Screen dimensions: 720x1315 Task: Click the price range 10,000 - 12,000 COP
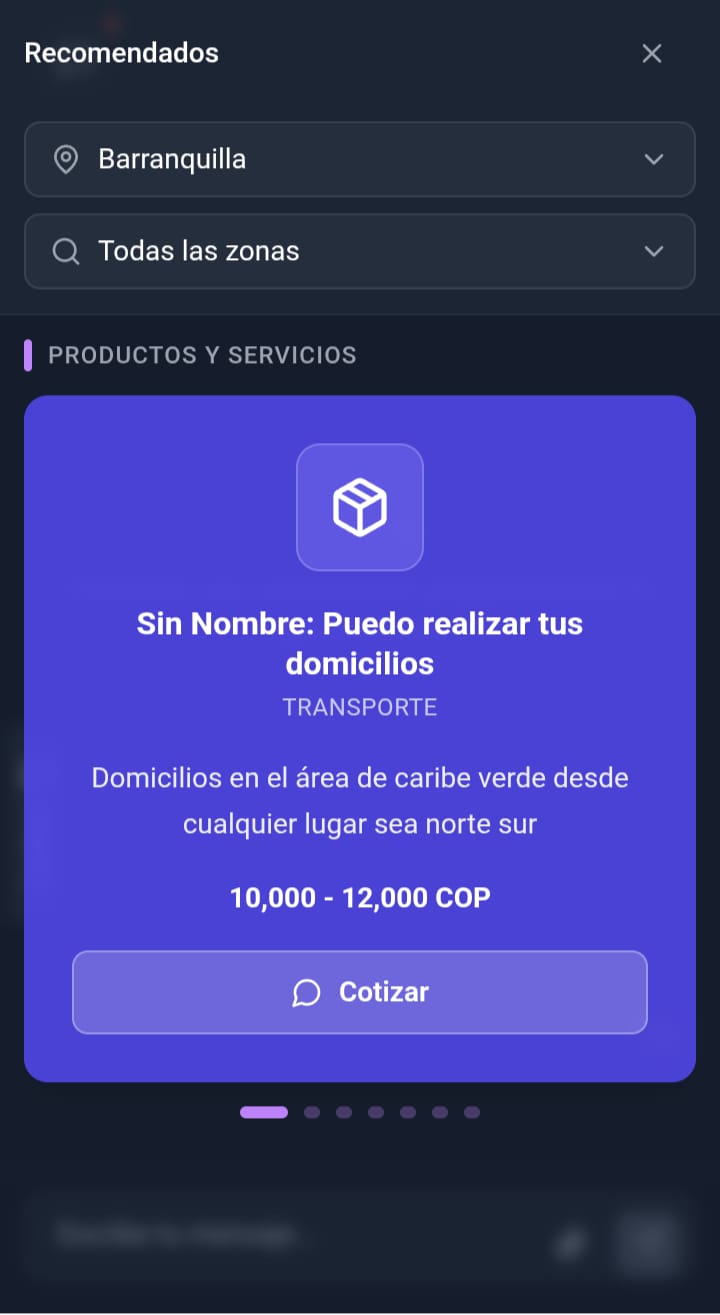click(x=360, y=897)
